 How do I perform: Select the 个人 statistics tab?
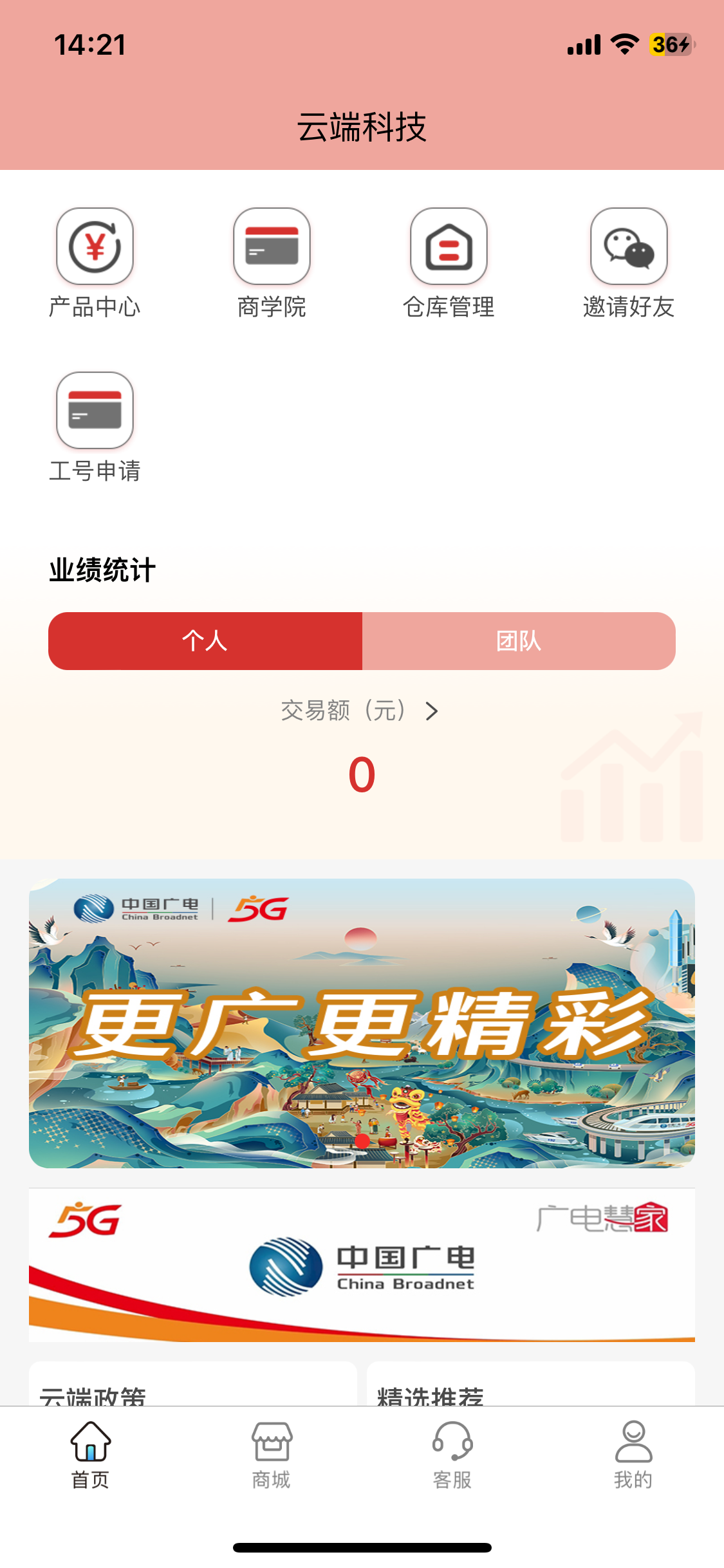(205, 641)
